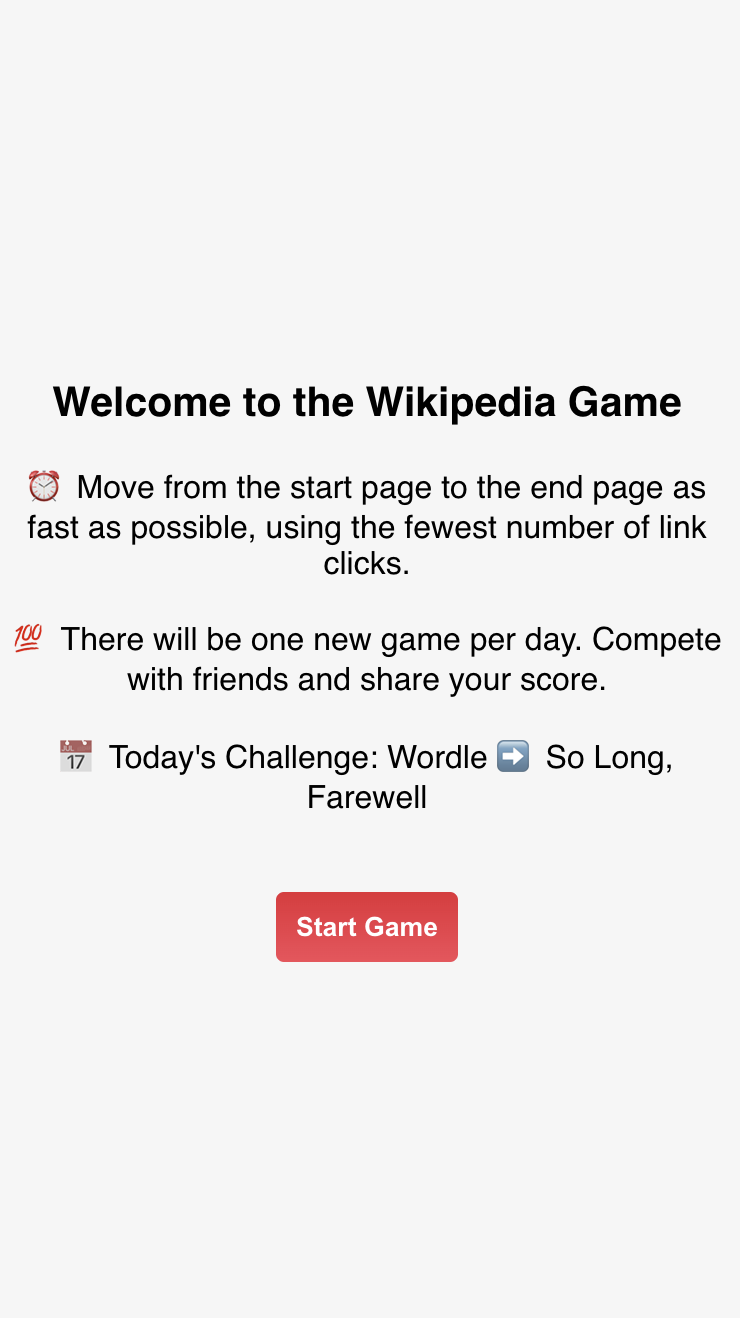
Task: Click the fewest link clicks instruction text
Action: (367, 527)
